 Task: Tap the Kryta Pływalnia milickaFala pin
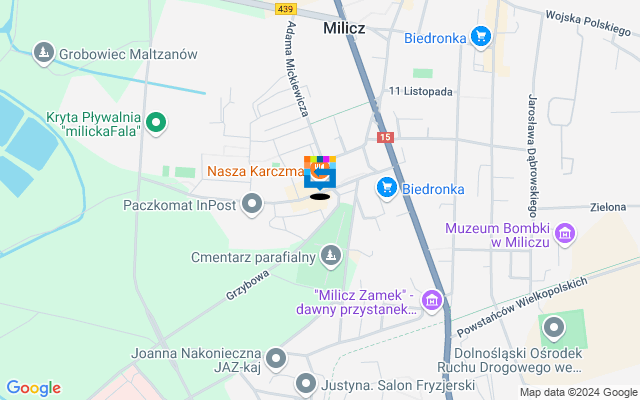click(155, 123)
